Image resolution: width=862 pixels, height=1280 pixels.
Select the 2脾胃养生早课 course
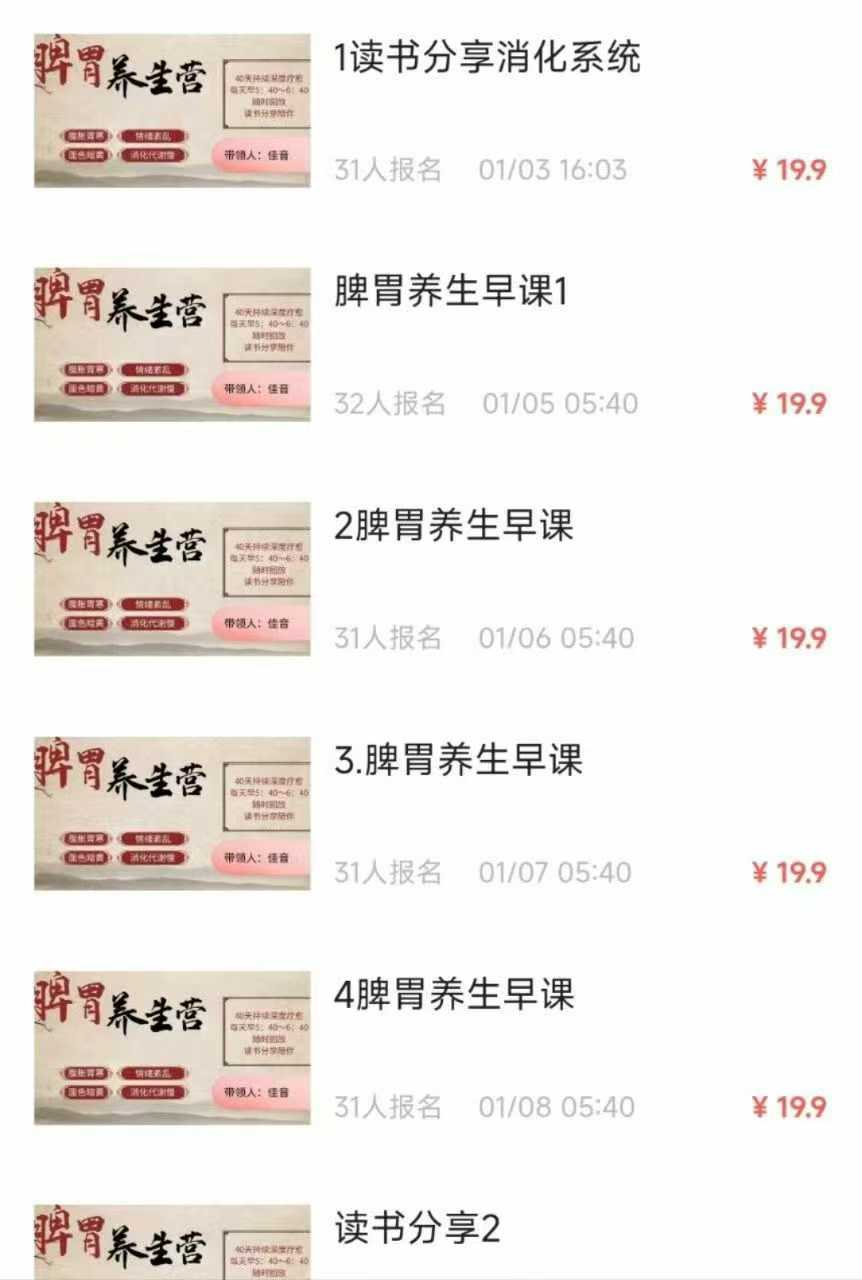click(453, 526)
